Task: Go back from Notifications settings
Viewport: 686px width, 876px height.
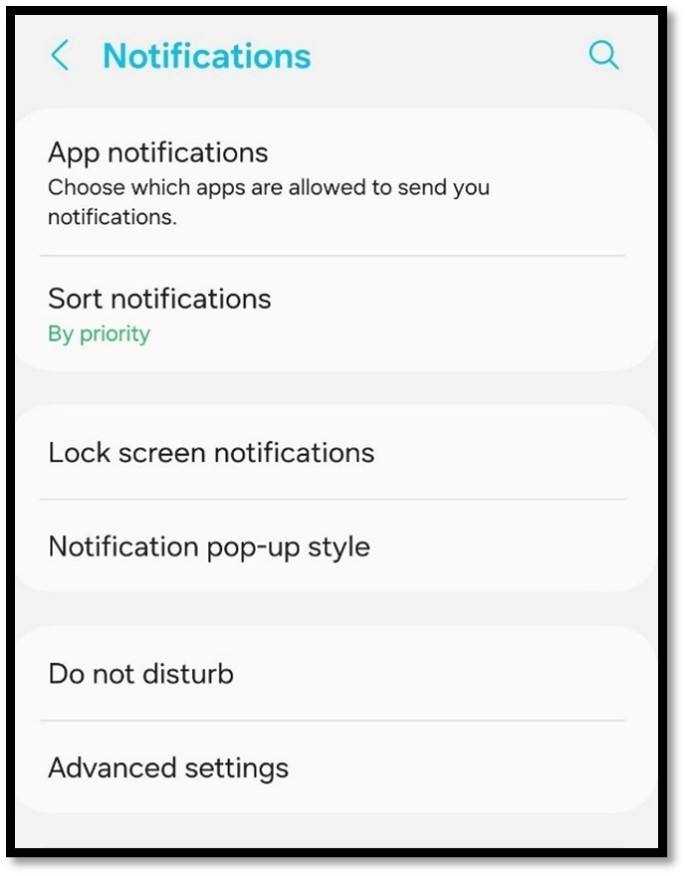Action: coord(60,56)
